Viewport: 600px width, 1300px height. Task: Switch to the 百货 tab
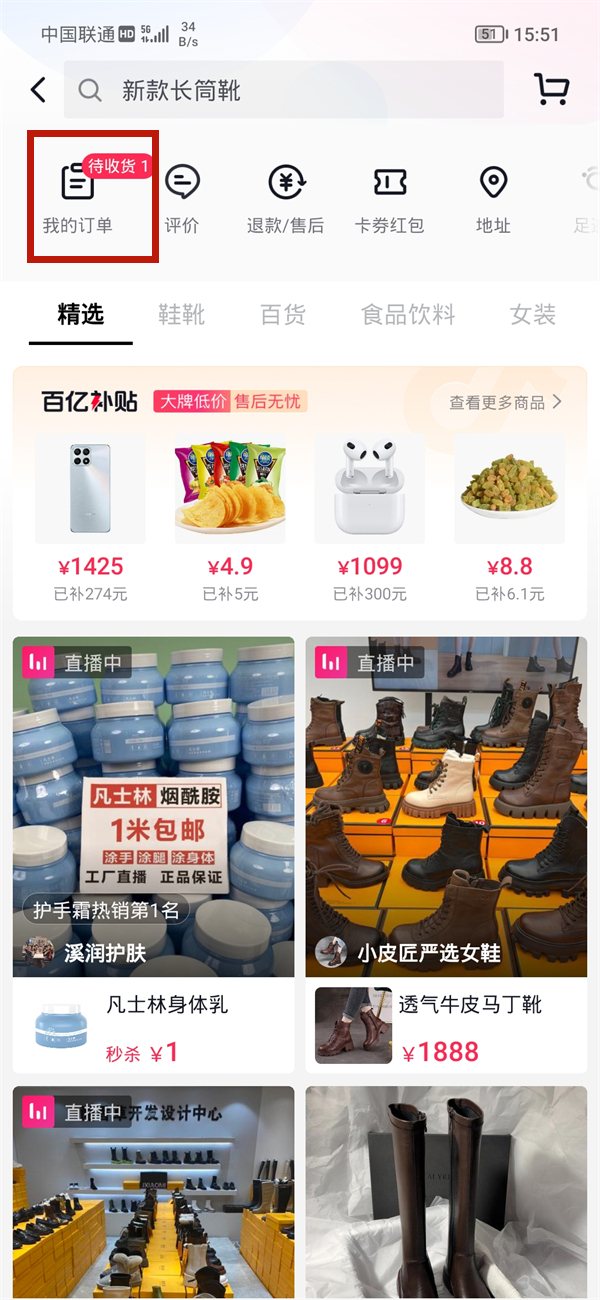point(283,315)
